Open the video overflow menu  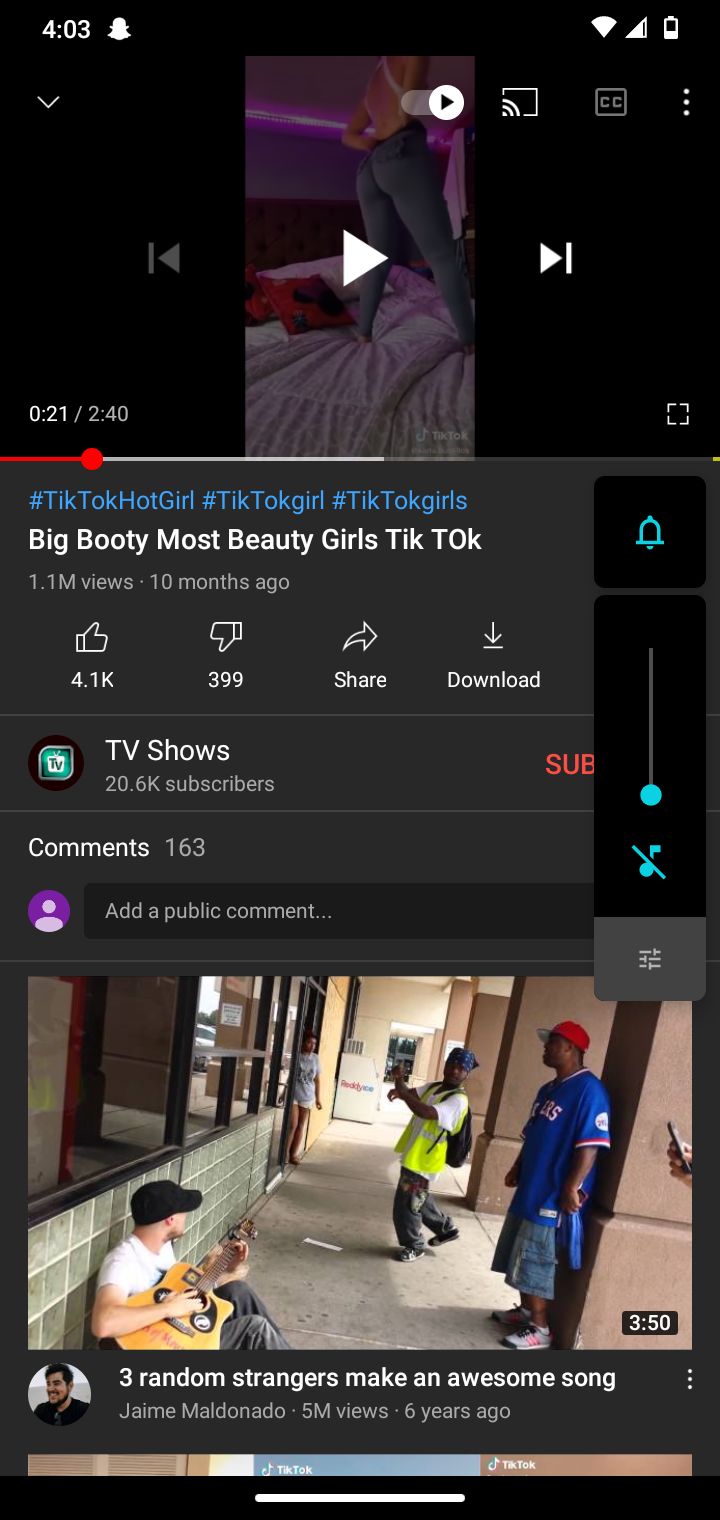(x=686, y=102)
